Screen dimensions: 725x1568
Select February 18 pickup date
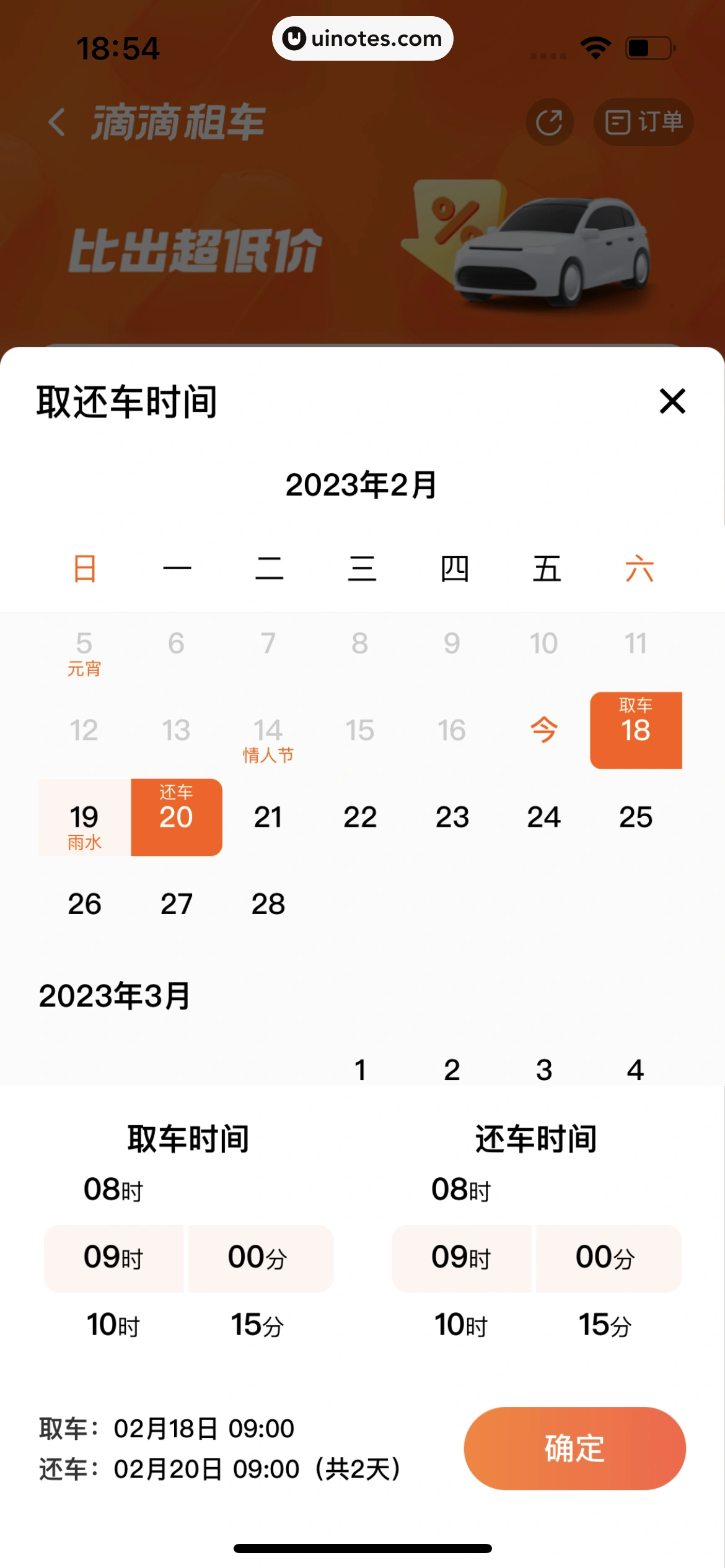(636, 730)
